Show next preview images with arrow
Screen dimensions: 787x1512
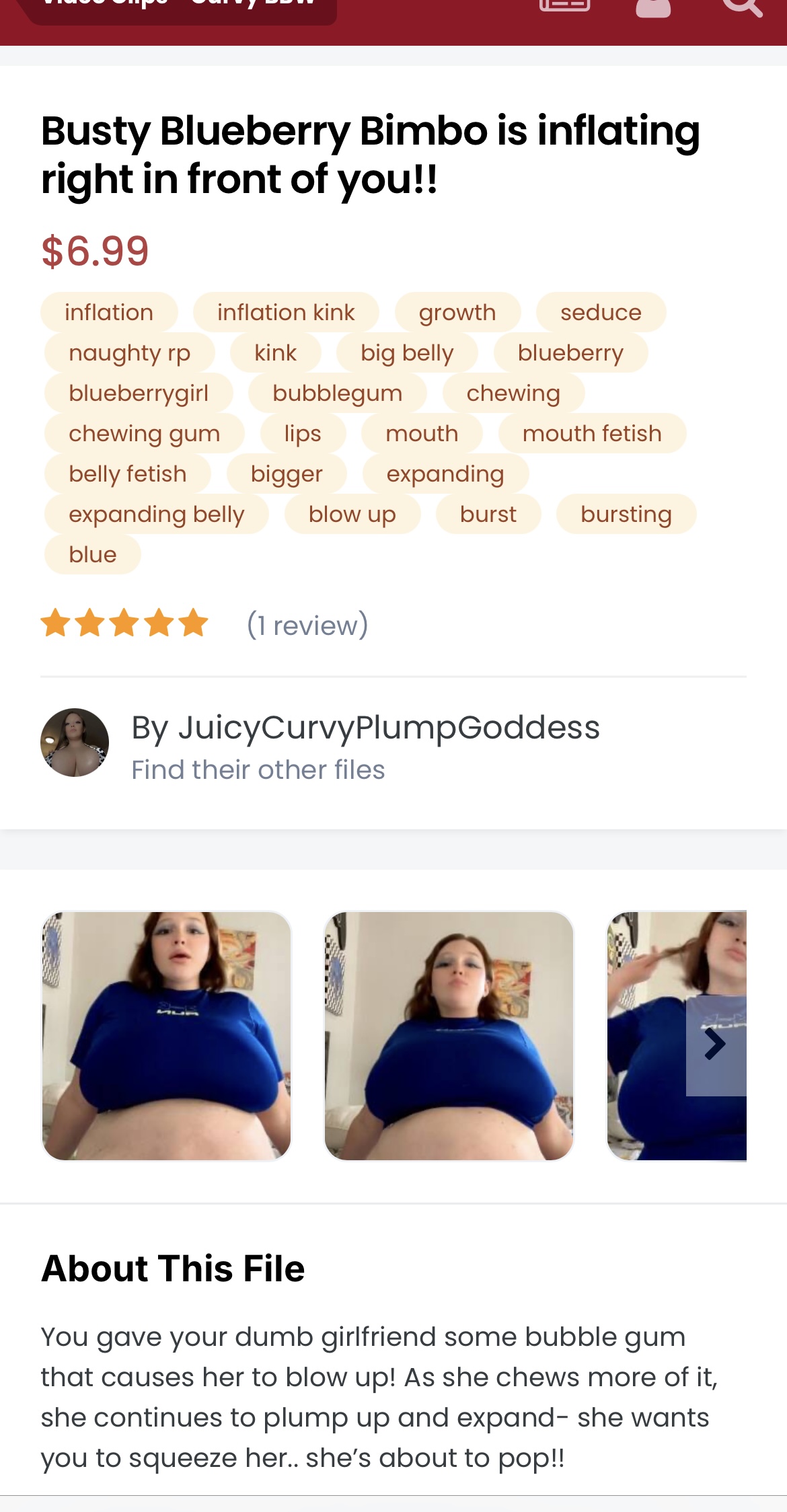pos(716,1046)
